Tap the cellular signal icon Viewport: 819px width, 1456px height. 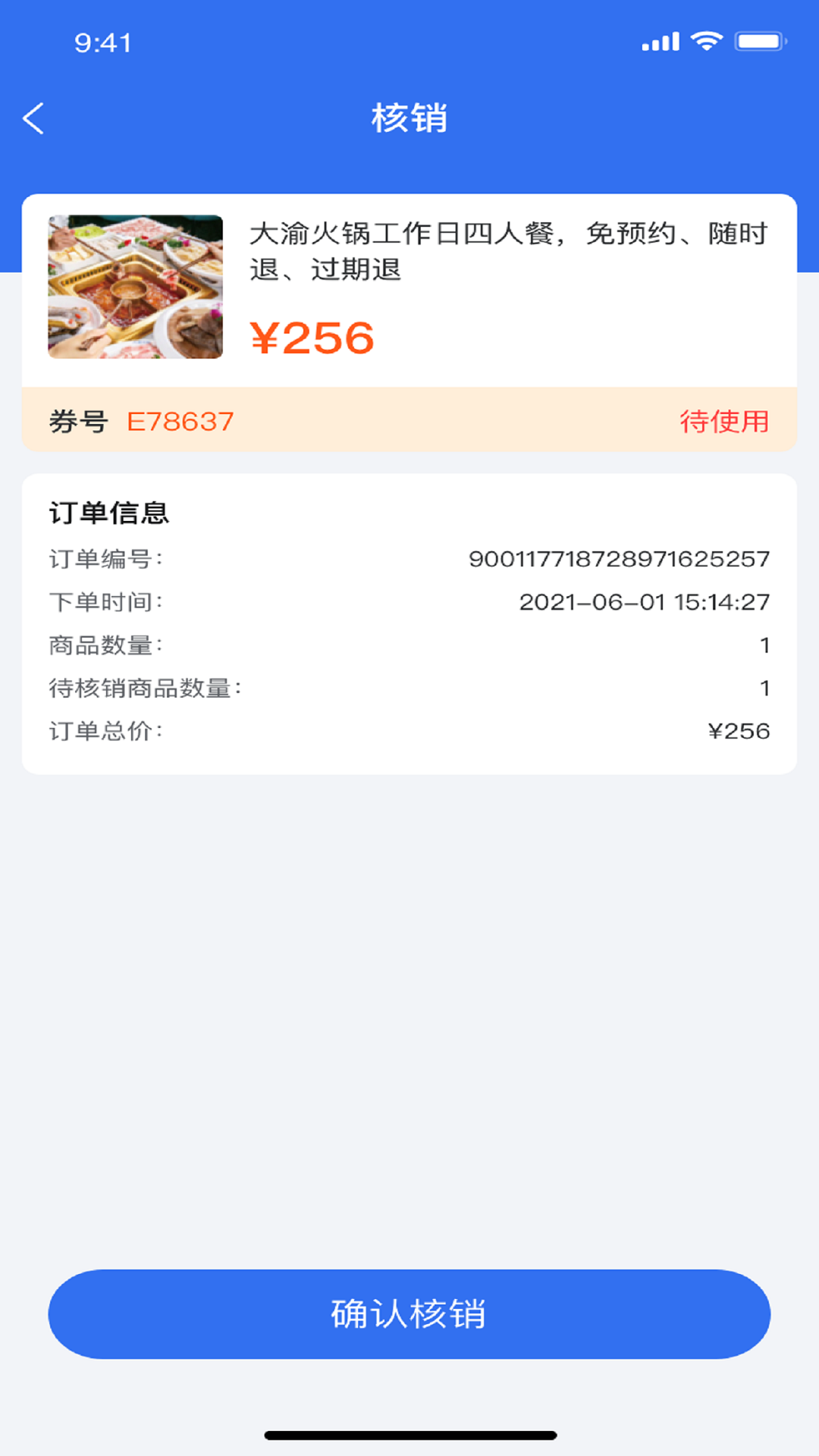point(659,42)
